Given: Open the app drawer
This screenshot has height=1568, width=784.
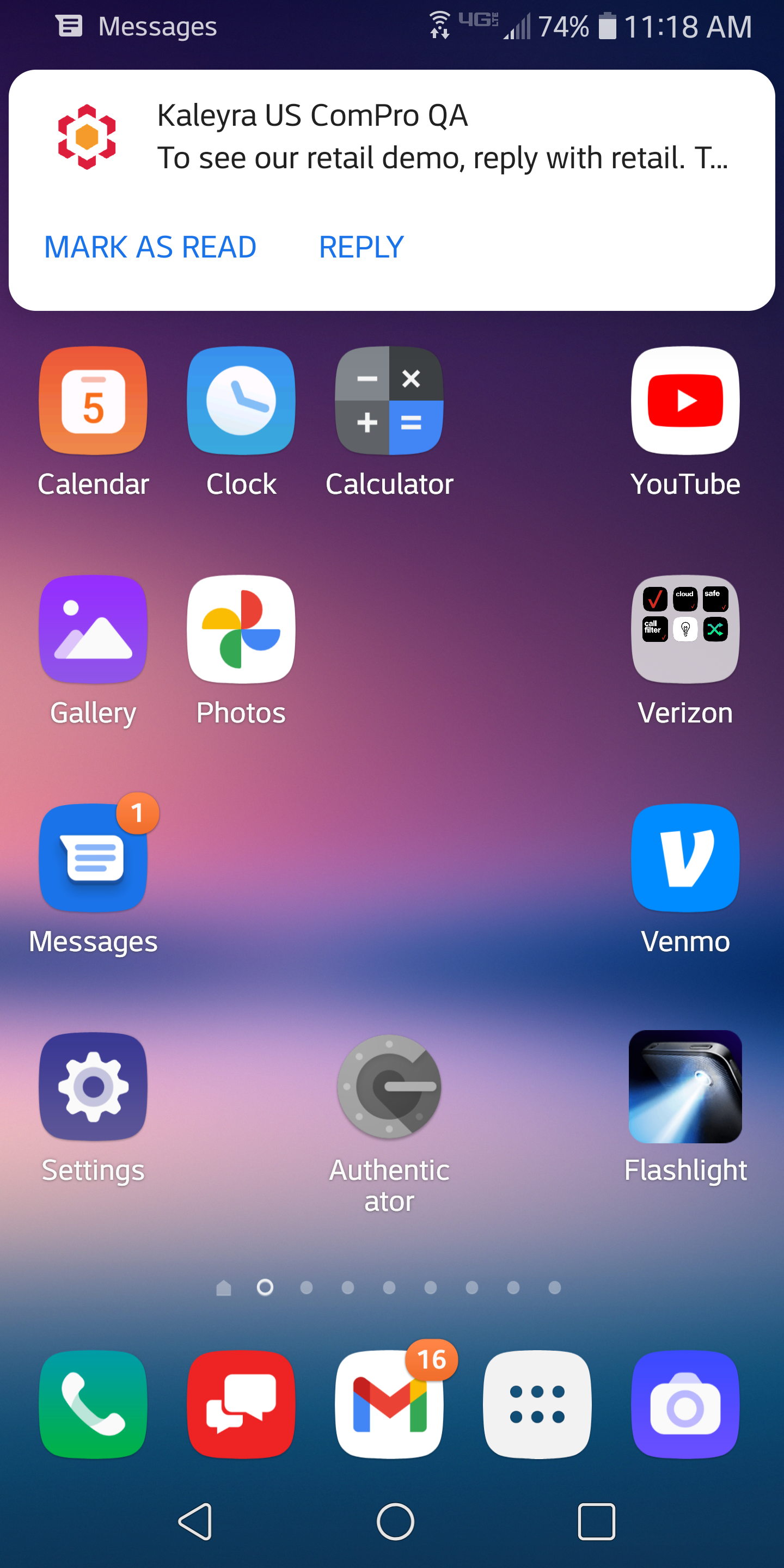Looking at the screenshot, I should coord(537,1404).
